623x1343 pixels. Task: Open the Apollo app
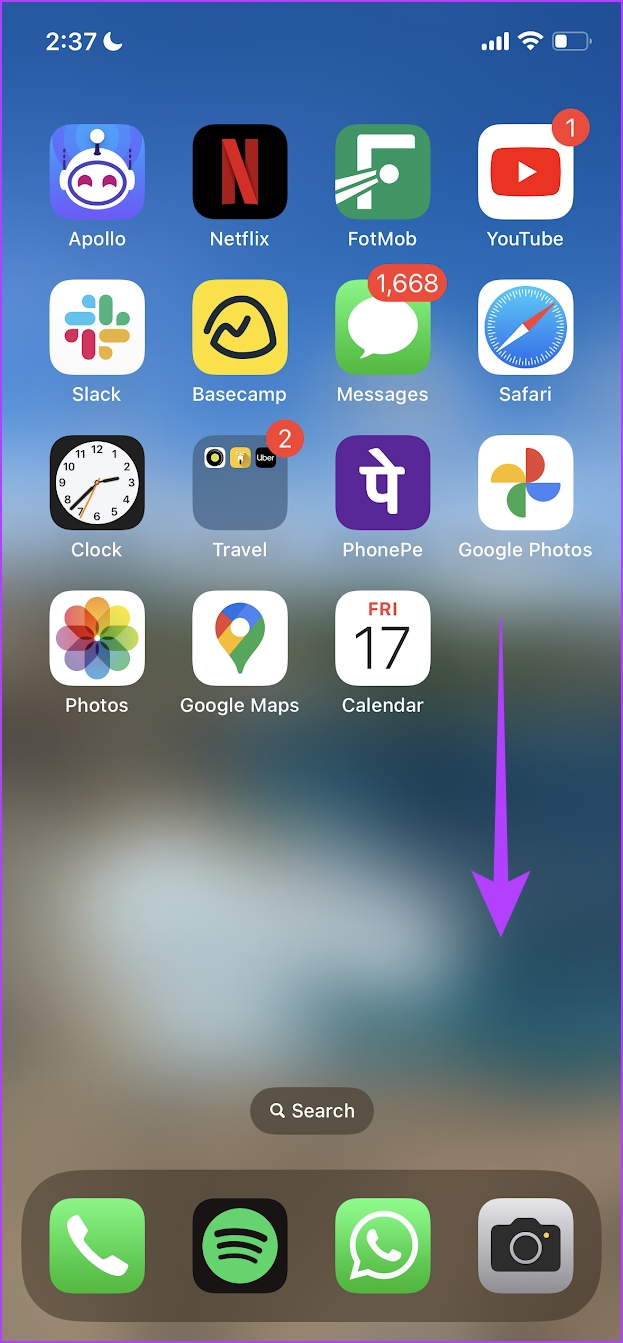coord(97,172)
